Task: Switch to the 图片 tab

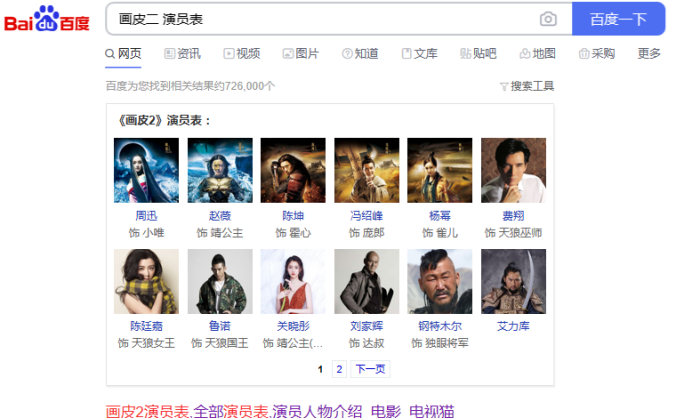Action: point(301,53)
